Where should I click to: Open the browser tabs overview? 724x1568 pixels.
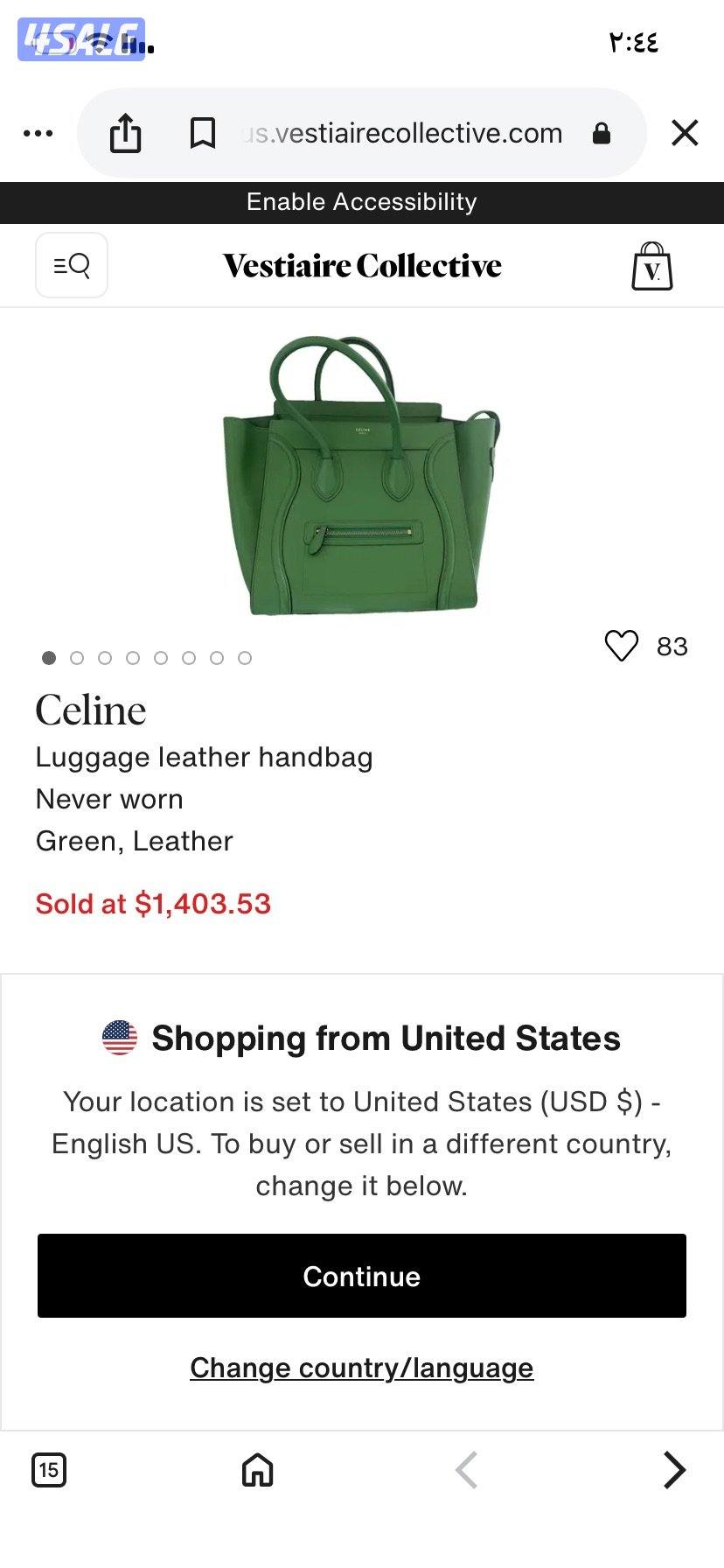[x=49, y=1469]
